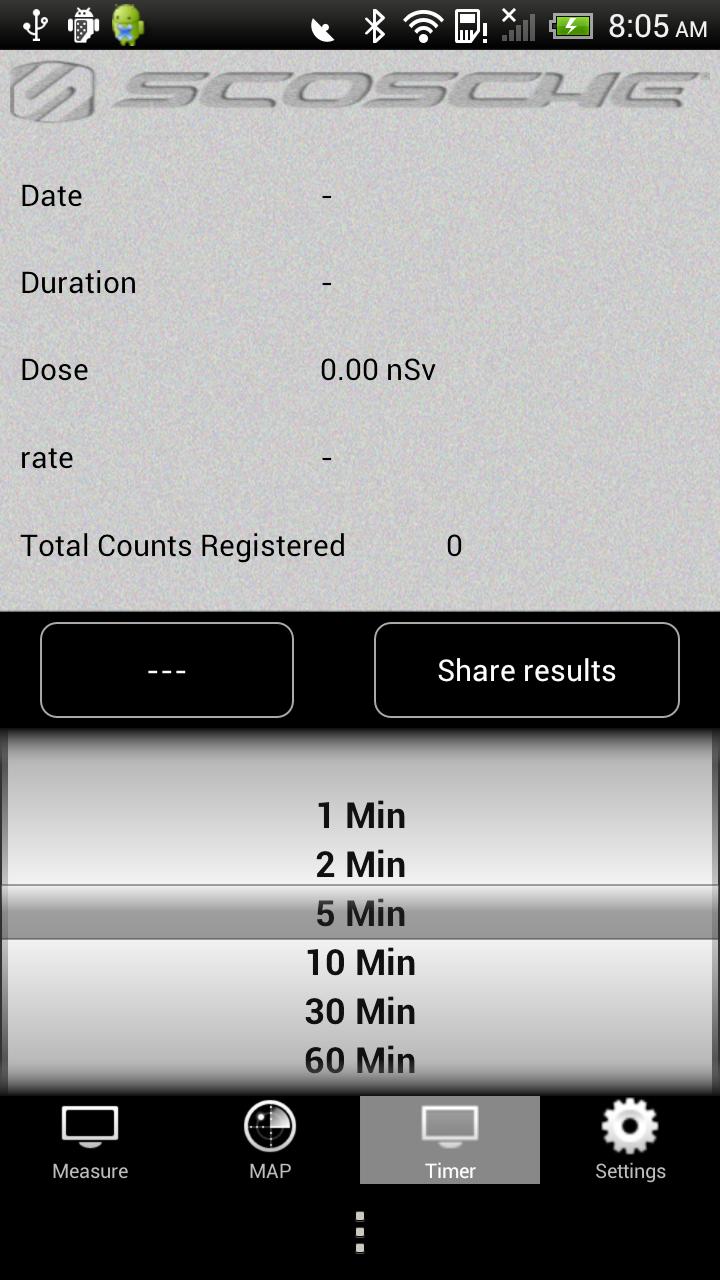This screenshot has height=1280, width=720.
Task: Select 1 Min in the duration picker
Action: click(x=360, y=815)
